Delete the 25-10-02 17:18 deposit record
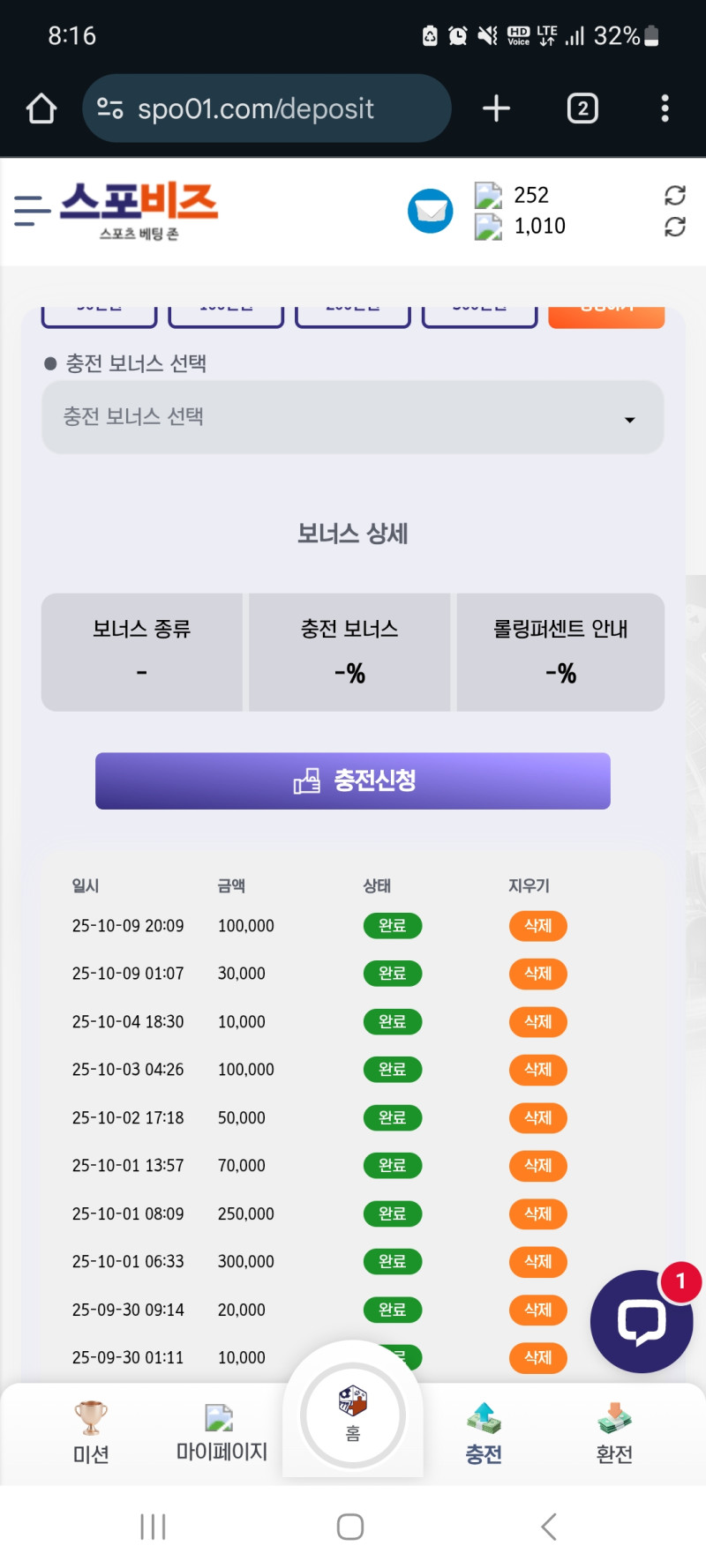 coord(537,1118)
